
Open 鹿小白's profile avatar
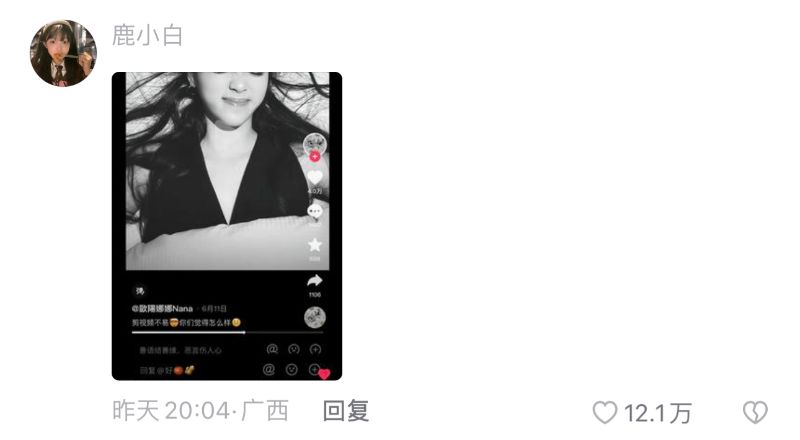pos(63,53)
